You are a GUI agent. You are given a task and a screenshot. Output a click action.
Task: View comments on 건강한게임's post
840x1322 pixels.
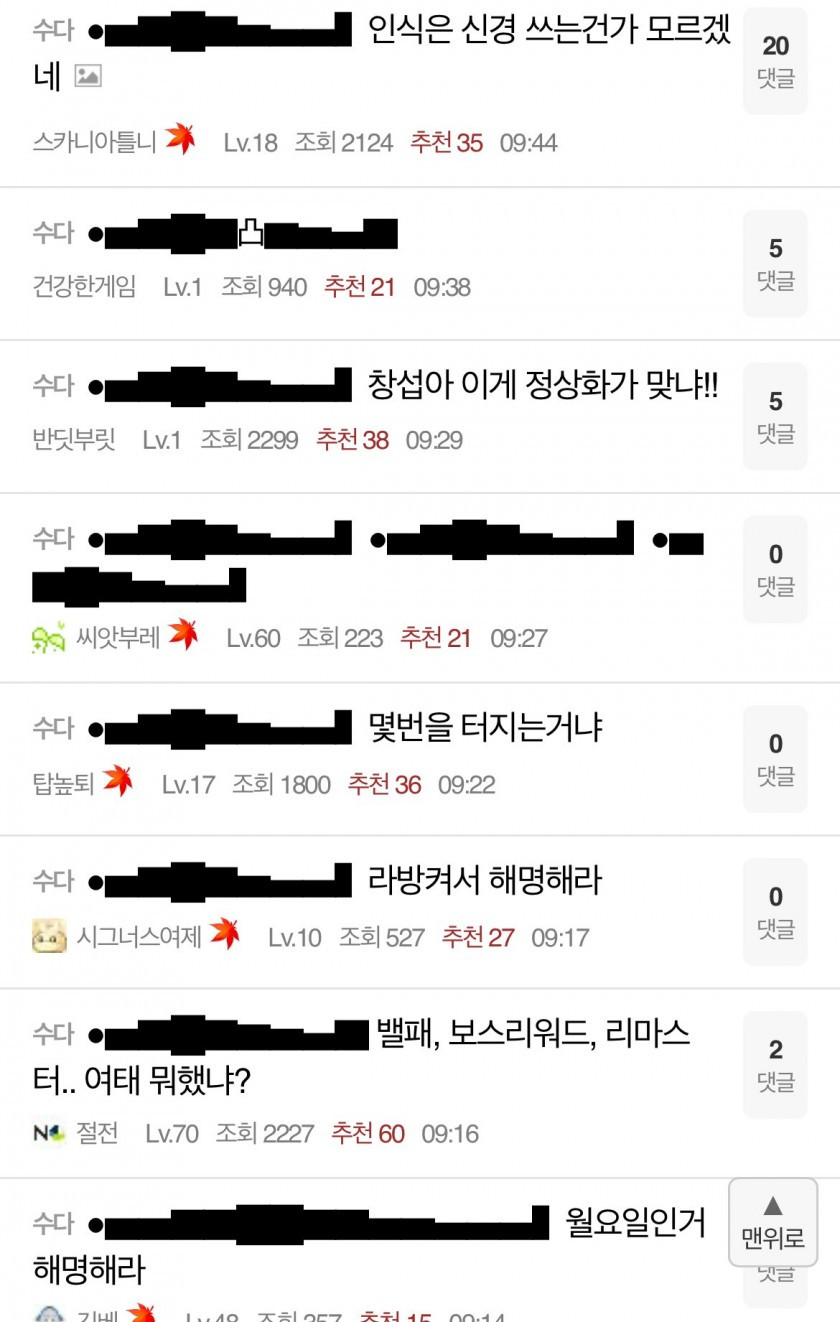tap(775, 263)
